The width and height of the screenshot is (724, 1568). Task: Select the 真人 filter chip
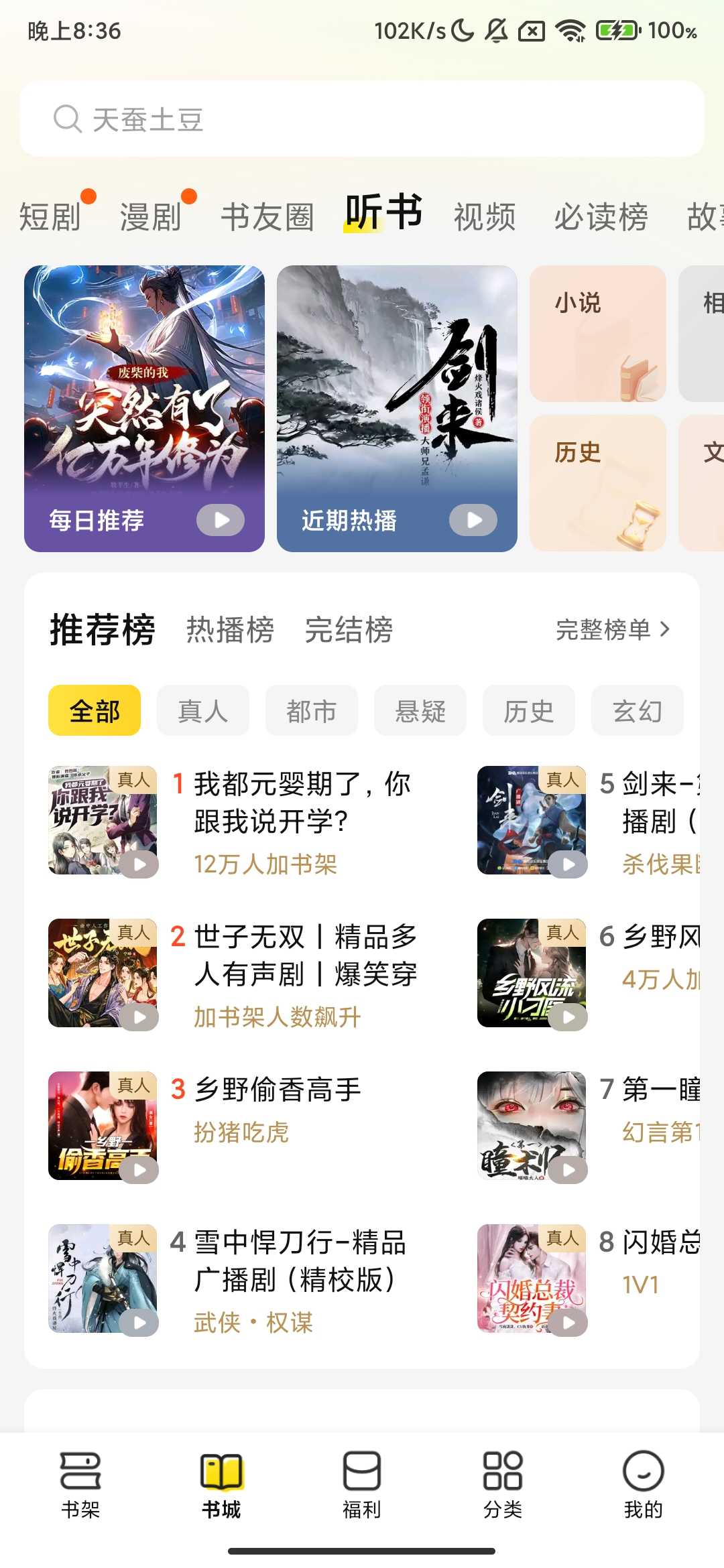(202, 712)
